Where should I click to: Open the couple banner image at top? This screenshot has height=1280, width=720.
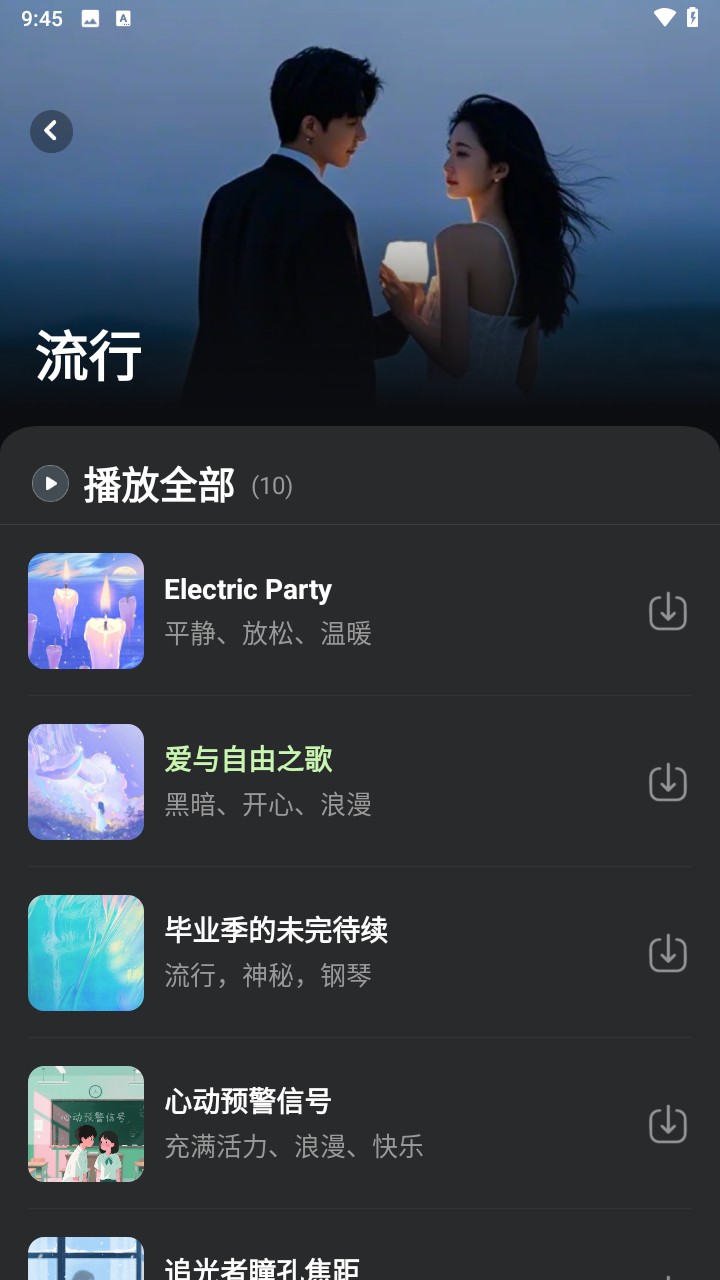360,200
